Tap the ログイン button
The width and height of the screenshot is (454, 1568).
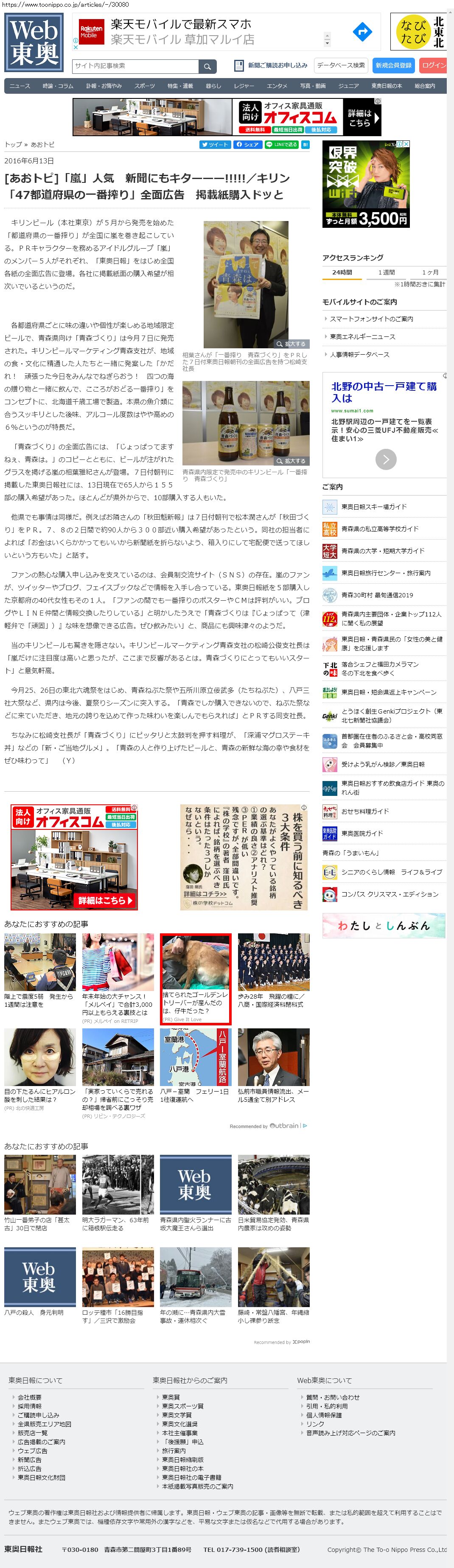434,65
